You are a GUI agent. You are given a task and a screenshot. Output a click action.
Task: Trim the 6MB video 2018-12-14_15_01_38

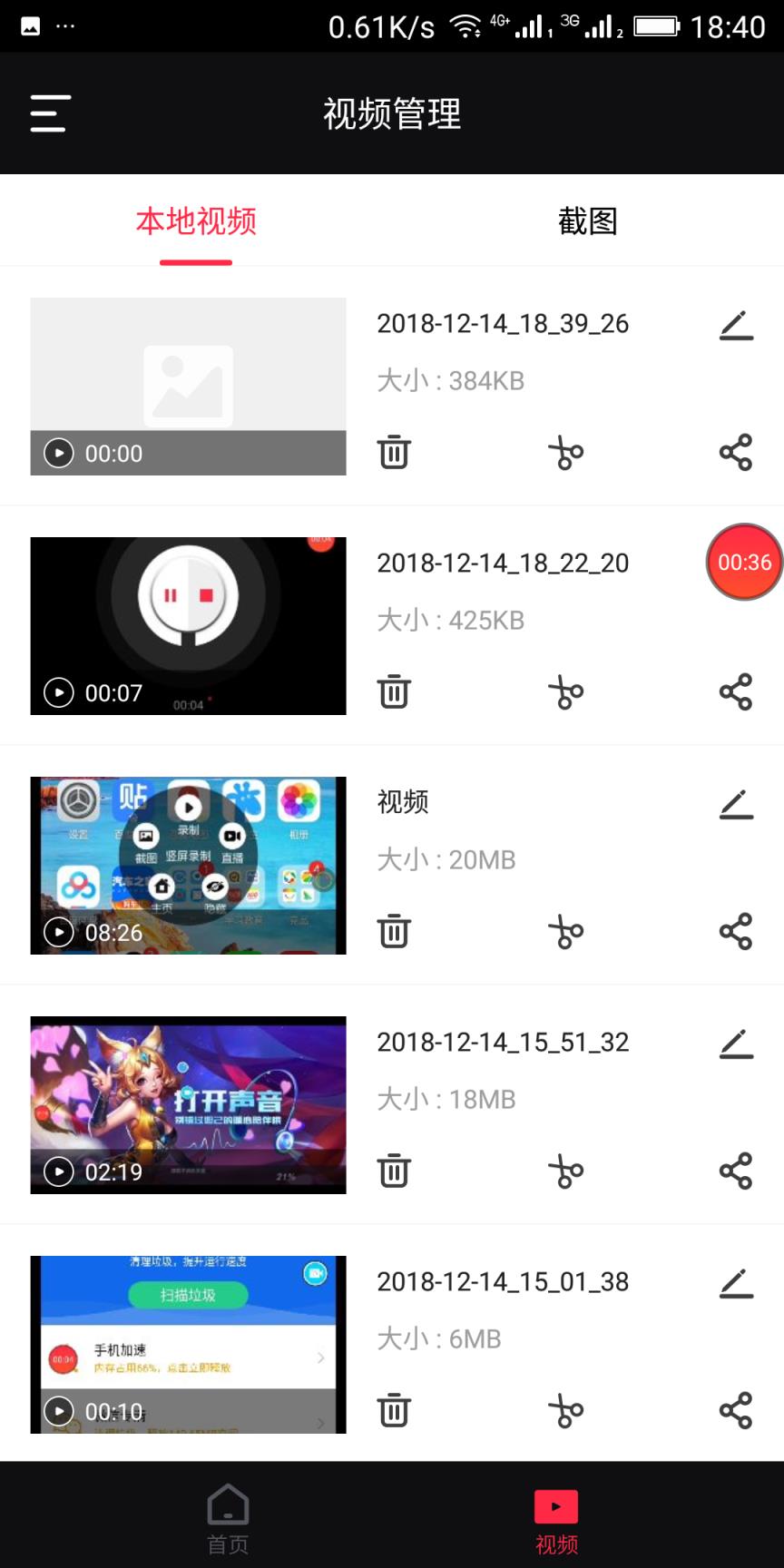pos(565,1410)
